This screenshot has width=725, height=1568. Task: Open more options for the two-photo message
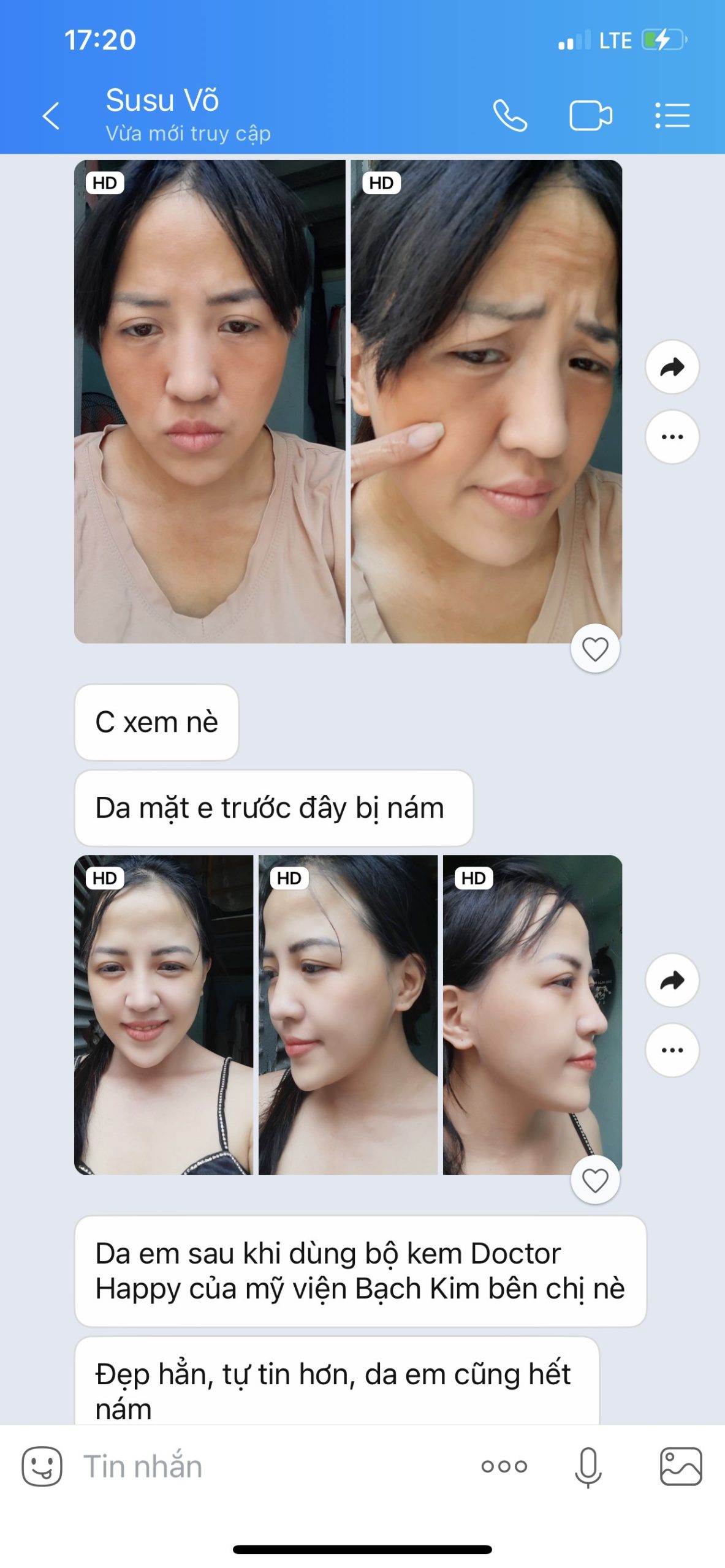pyautogui.click(x=672, y=437)
